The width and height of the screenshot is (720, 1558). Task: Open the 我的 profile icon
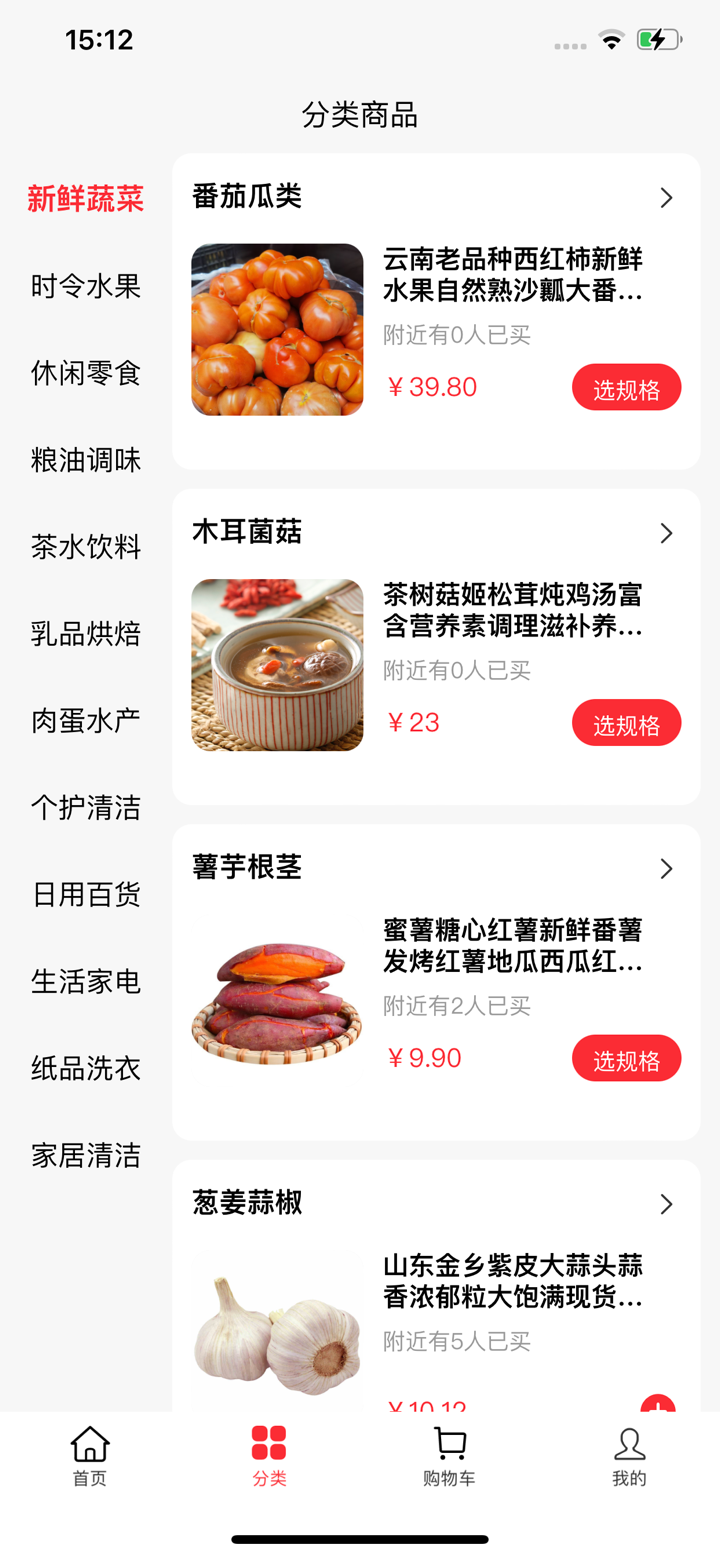coord(628,1443)
